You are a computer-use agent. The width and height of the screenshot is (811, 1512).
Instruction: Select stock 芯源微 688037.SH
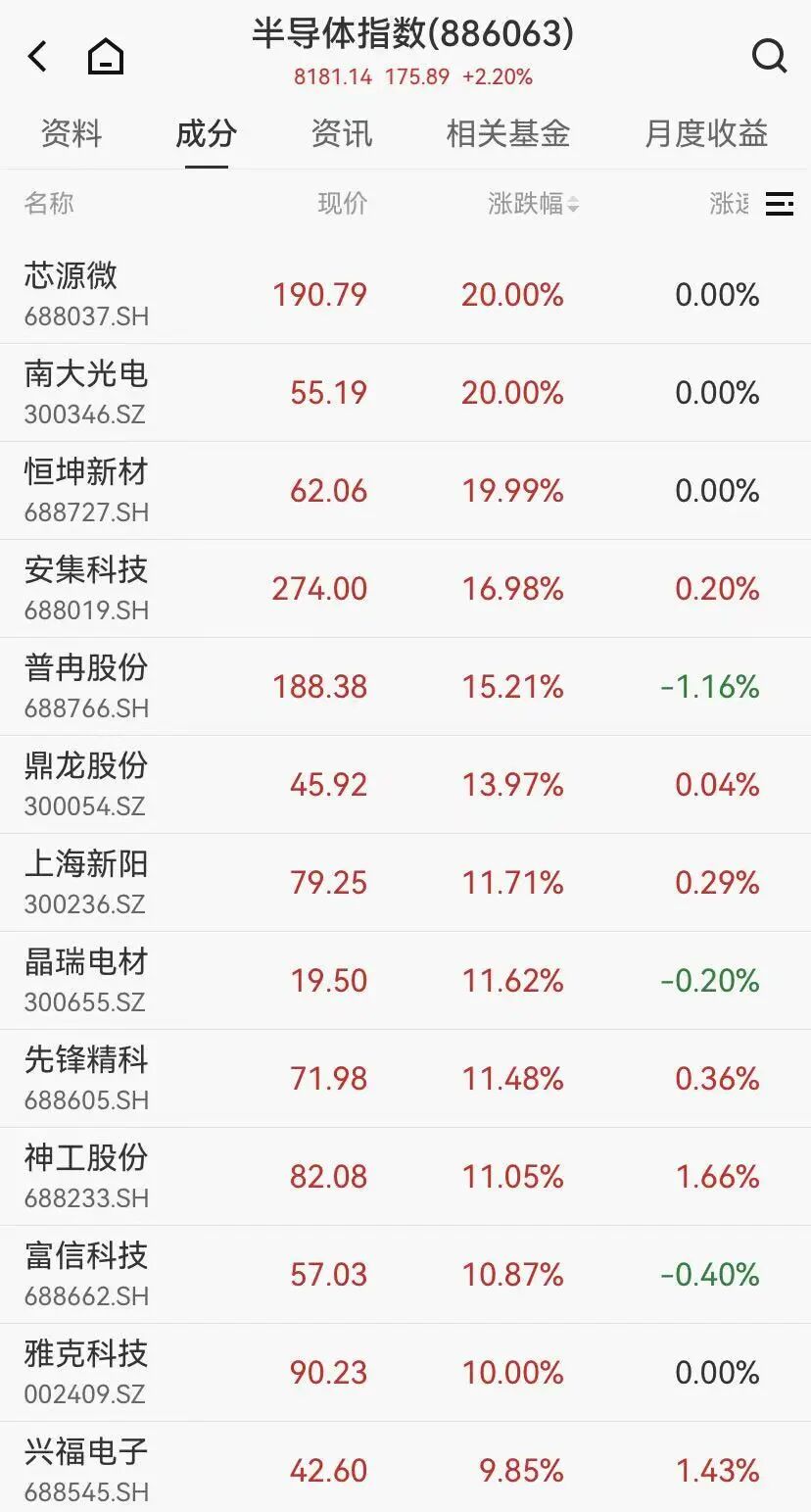tap(196, 294)
